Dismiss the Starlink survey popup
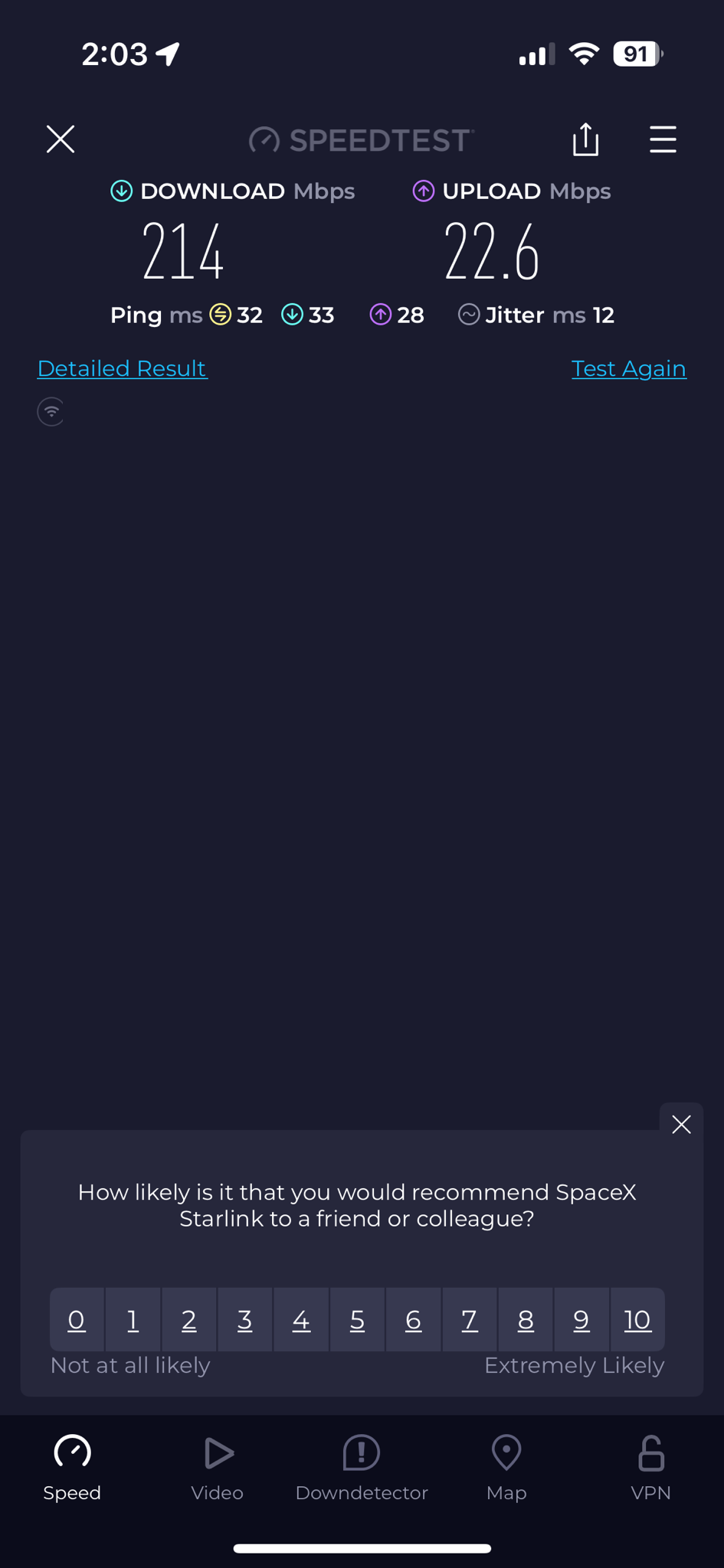The height and width of the screenshot is (1568, 724). tap(680, 1124)
